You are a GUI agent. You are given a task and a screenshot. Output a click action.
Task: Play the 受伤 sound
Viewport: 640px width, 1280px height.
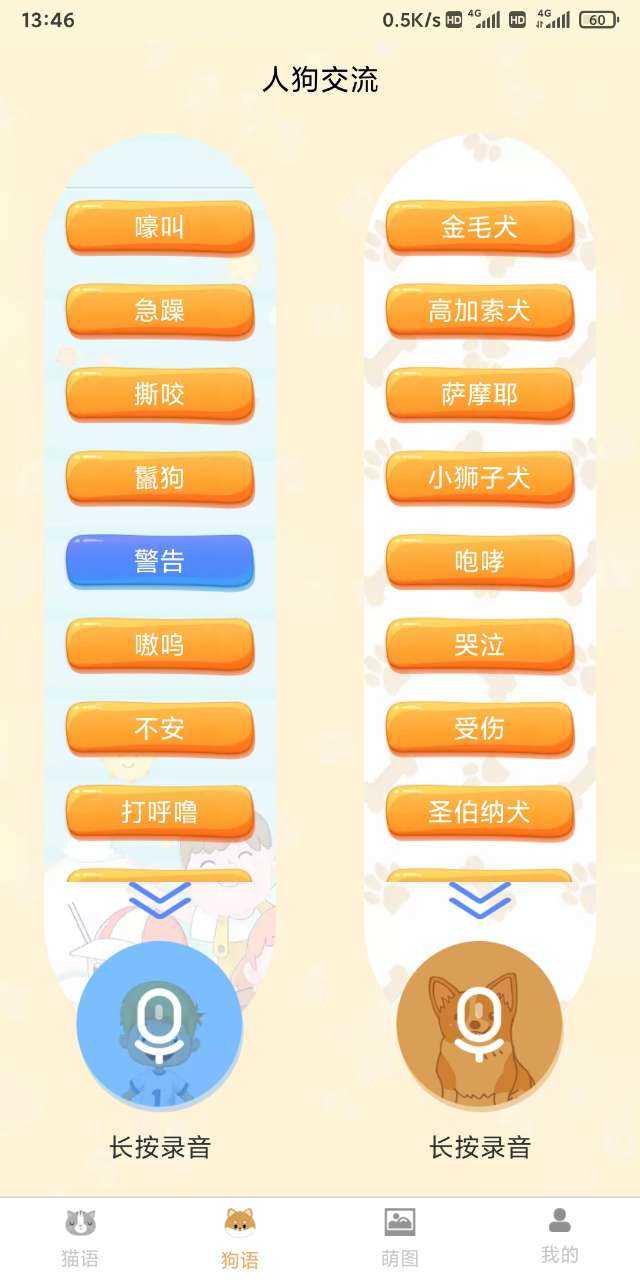click(x=480, y=728)
